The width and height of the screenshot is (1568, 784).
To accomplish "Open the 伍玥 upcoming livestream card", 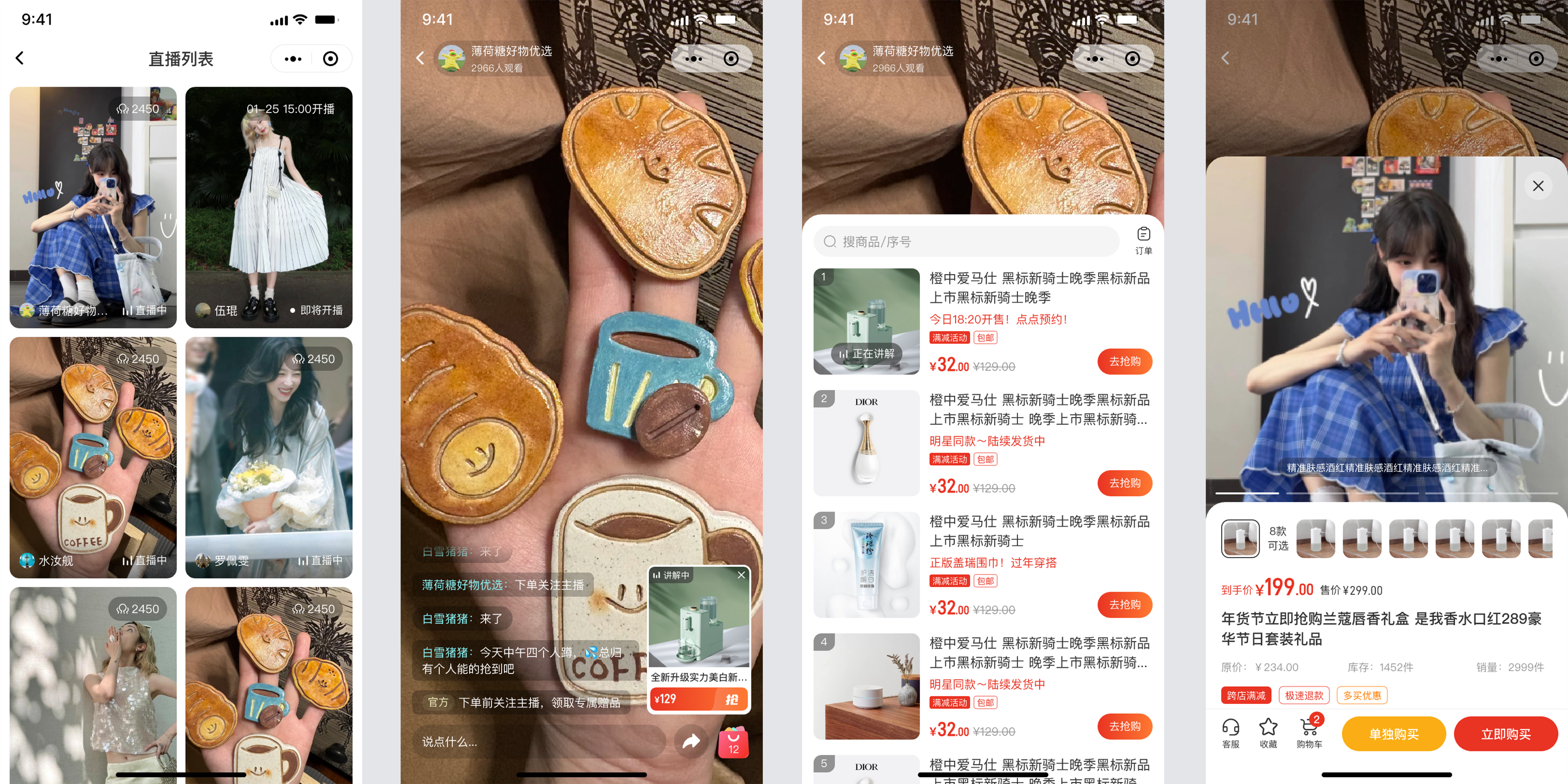I will coord(269,207).
